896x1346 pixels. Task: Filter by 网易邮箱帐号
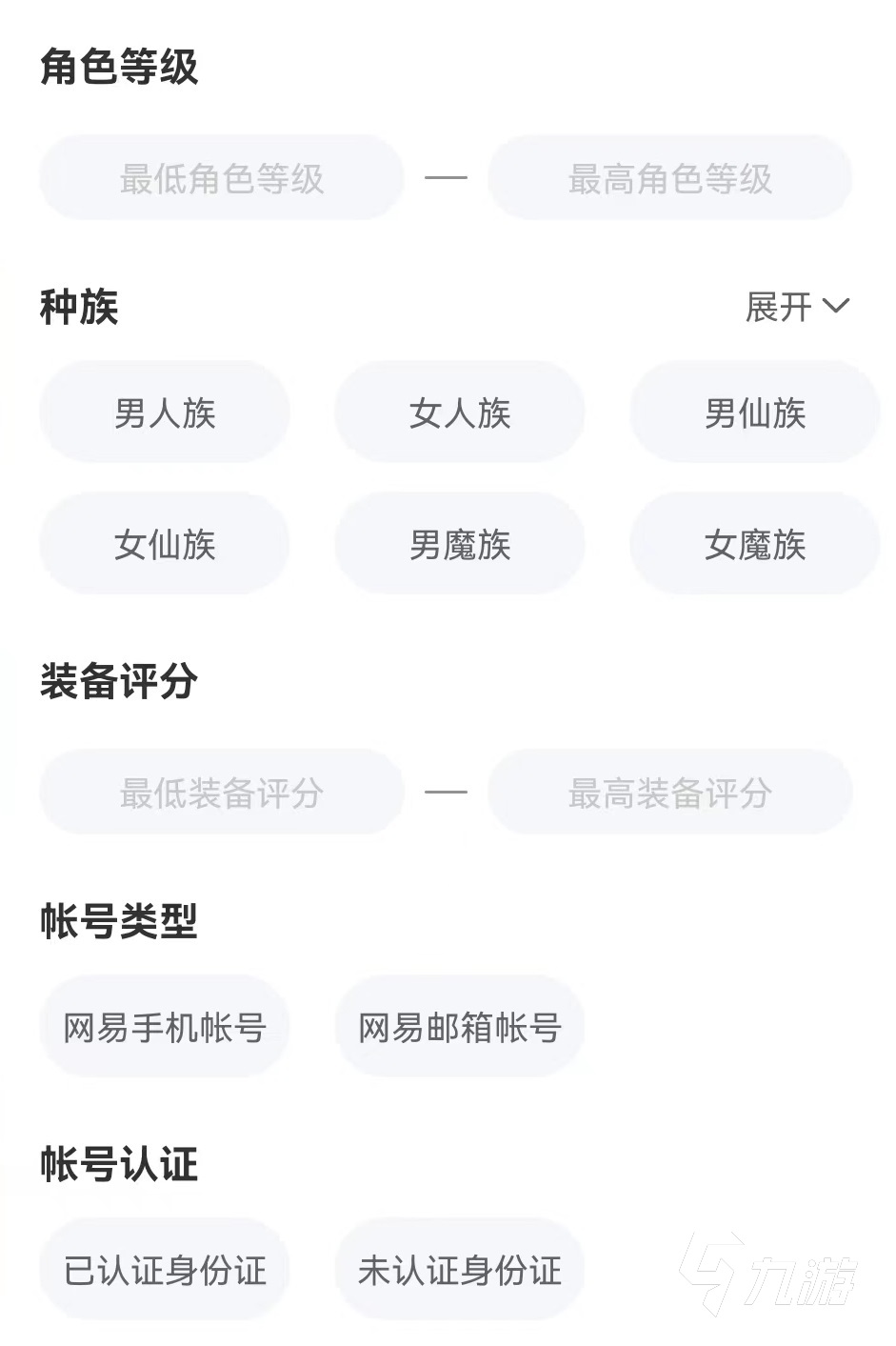point(460,1028)
